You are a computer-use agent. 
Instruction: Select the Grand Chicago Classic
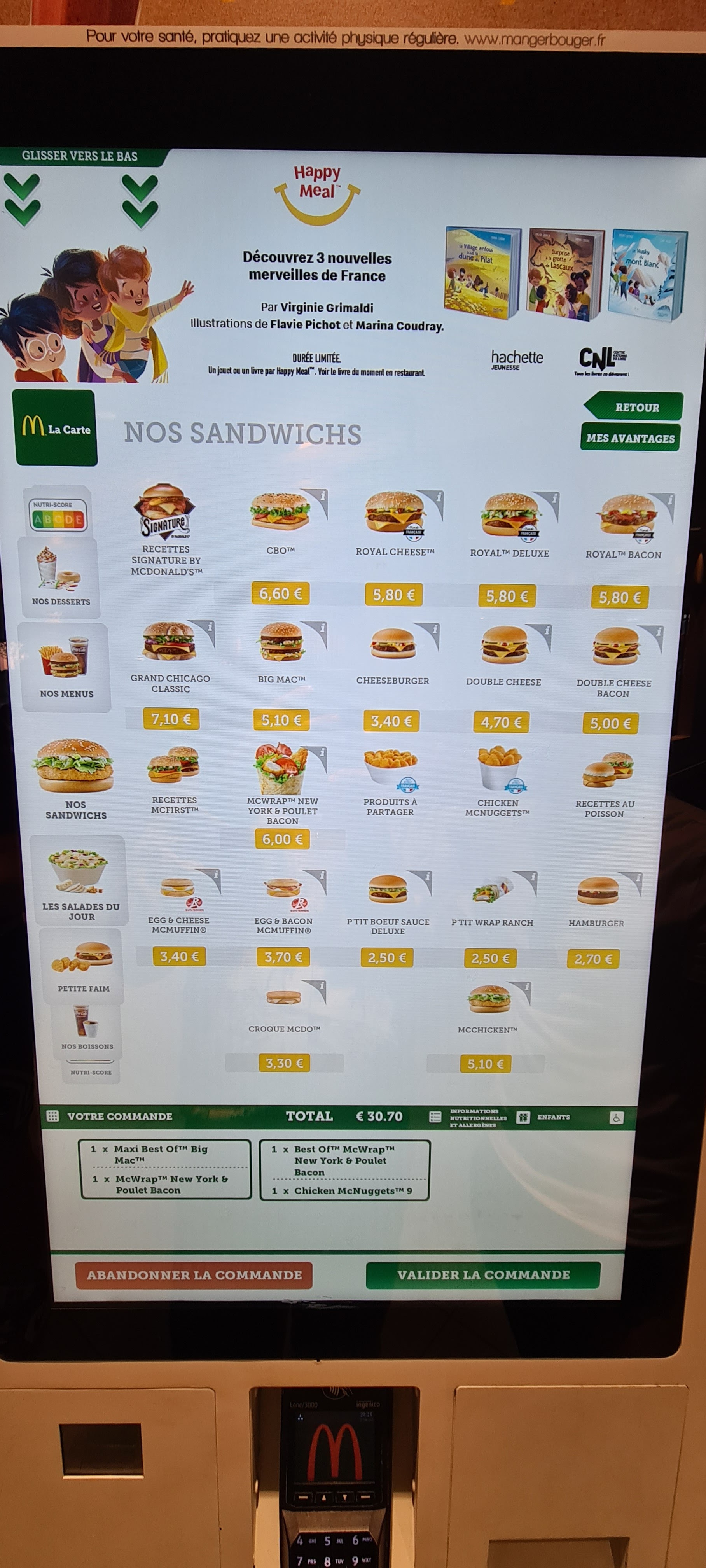pyautogui.click(x=170, y=654)
